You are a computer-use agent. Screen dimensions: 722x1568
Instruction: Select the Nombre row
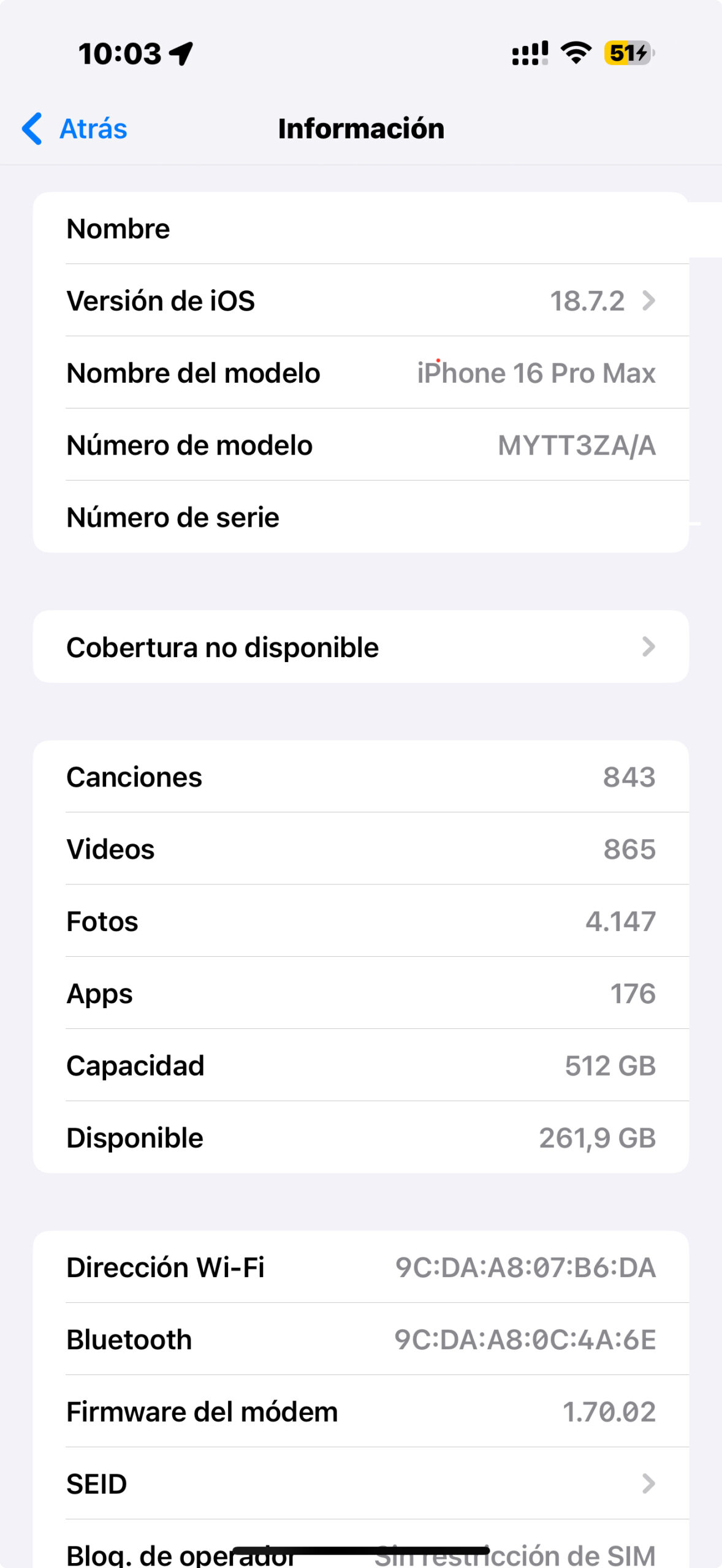[x=362, y=228]
